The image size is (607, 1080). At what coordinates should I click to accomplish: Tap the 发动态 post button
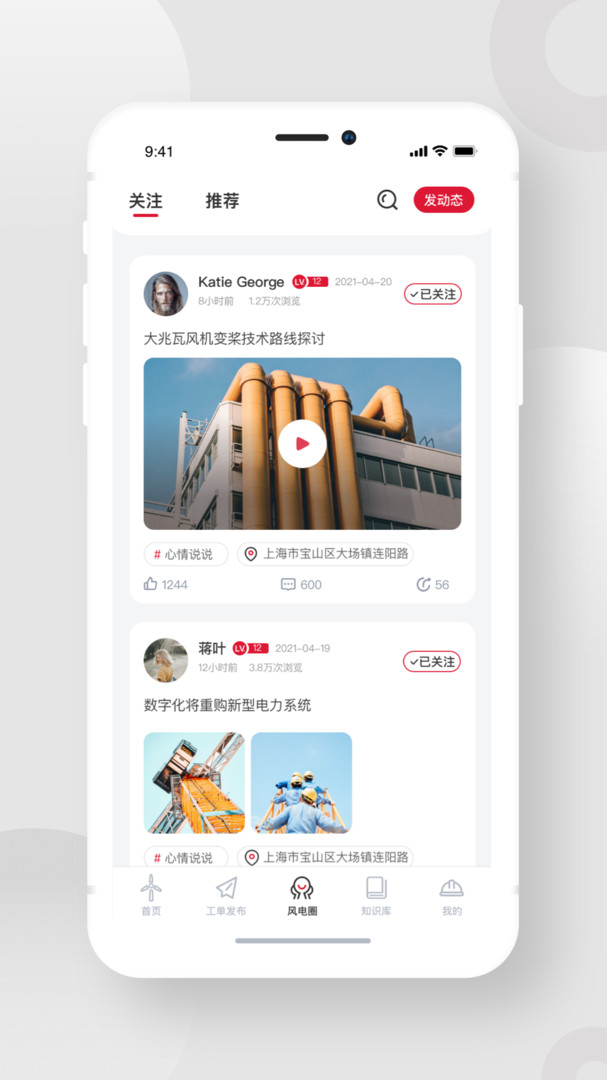443,200
